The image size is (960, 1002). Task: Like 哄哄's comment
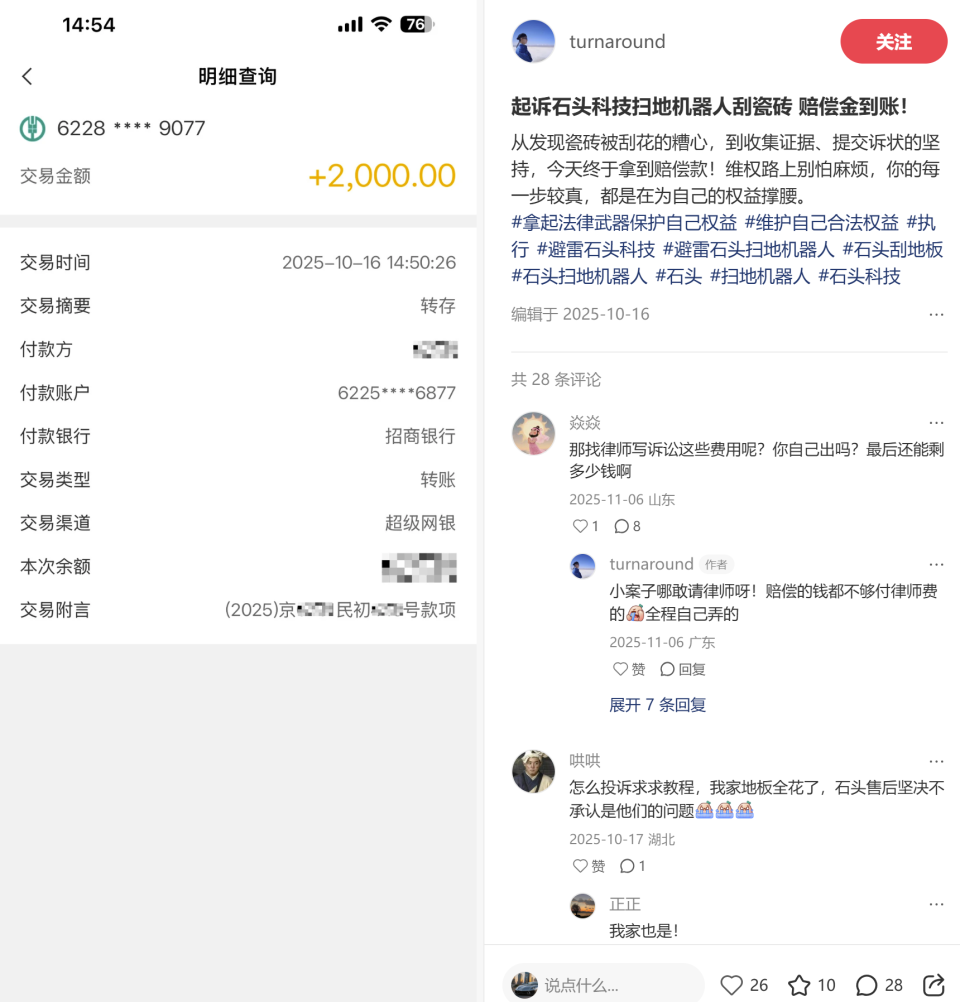click(588, 866)
